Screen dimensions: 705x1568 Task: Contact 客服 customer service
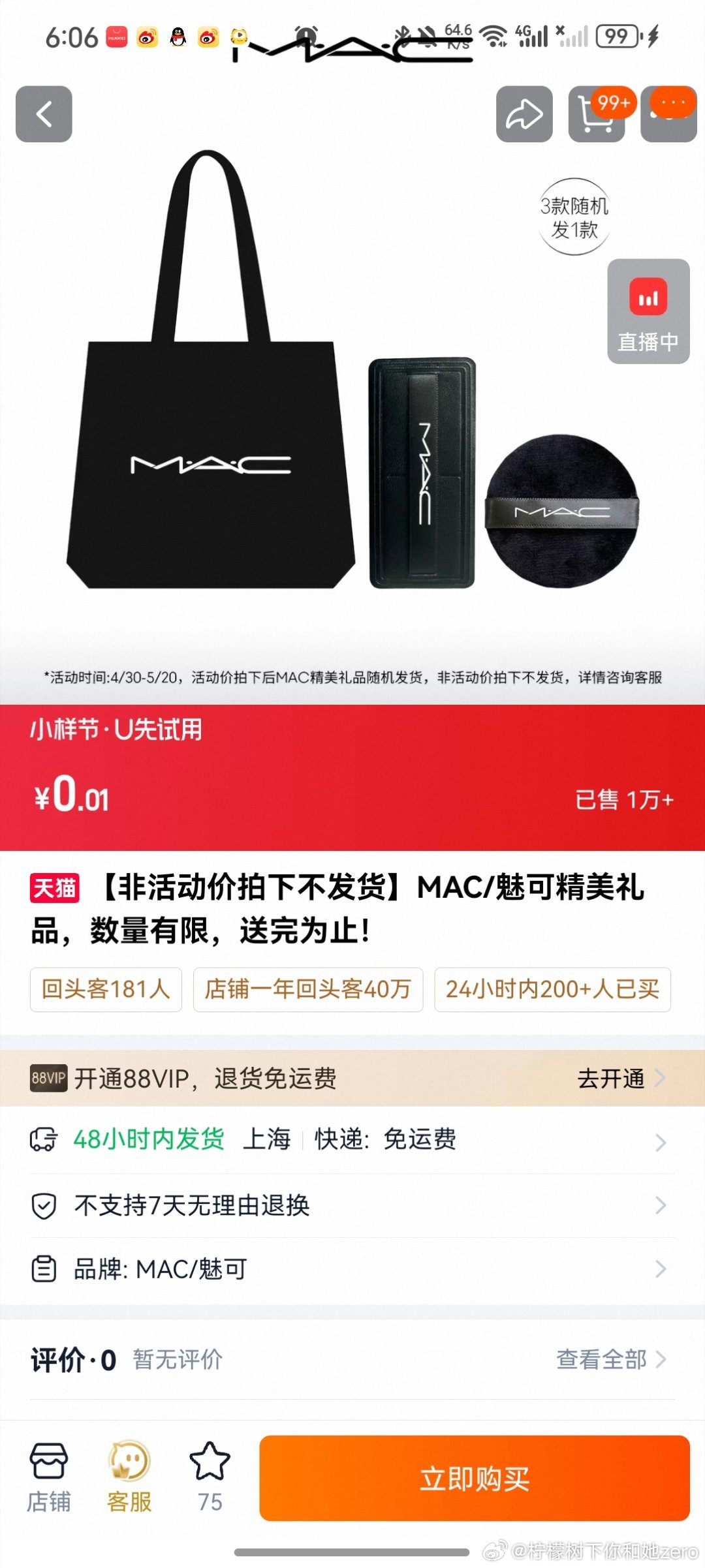(x=129, y=1478)
